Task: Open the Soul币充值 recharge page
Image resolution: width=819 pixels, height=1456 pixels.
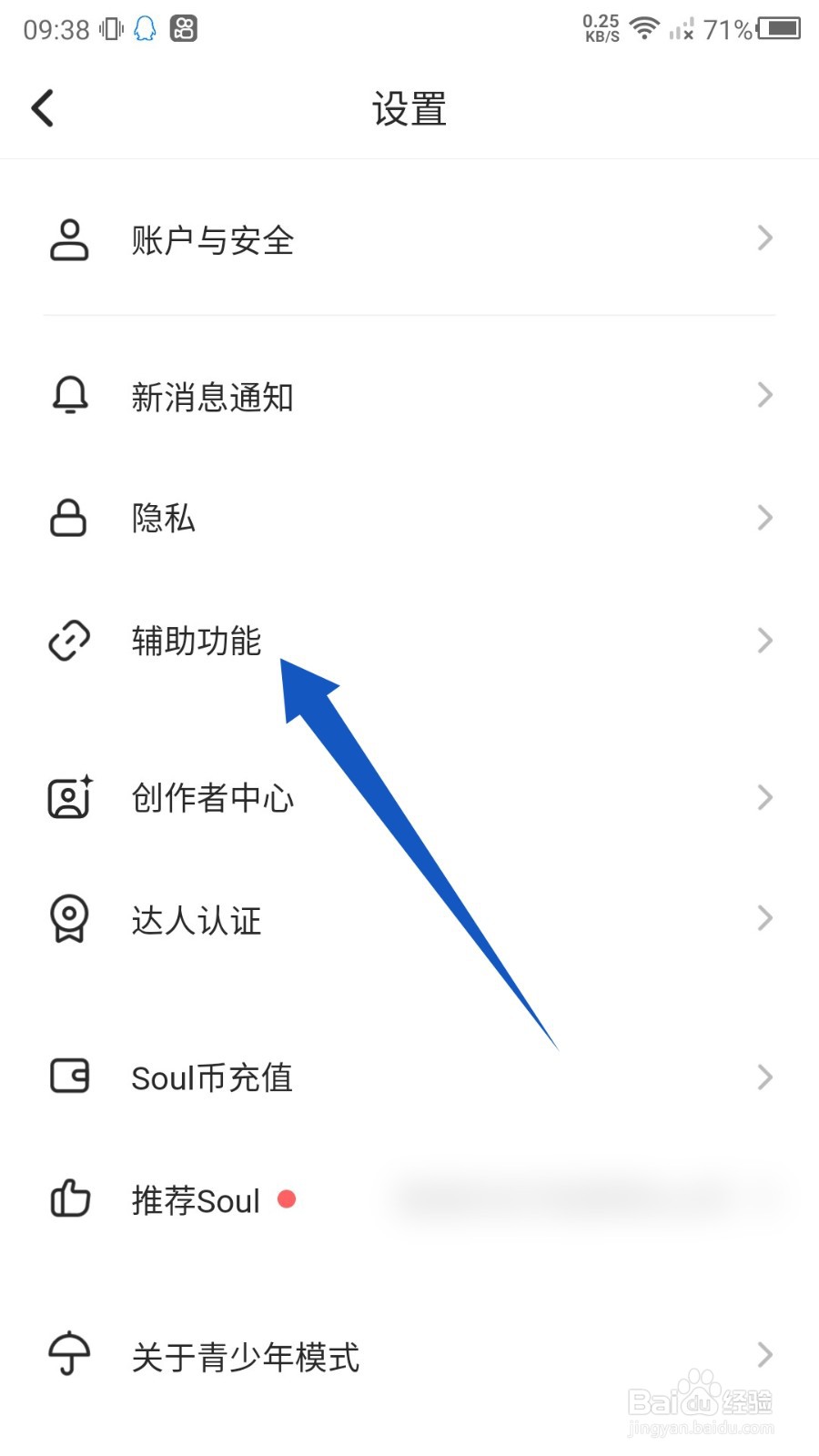Action: pyautogui.click(x=211, y=1077)
